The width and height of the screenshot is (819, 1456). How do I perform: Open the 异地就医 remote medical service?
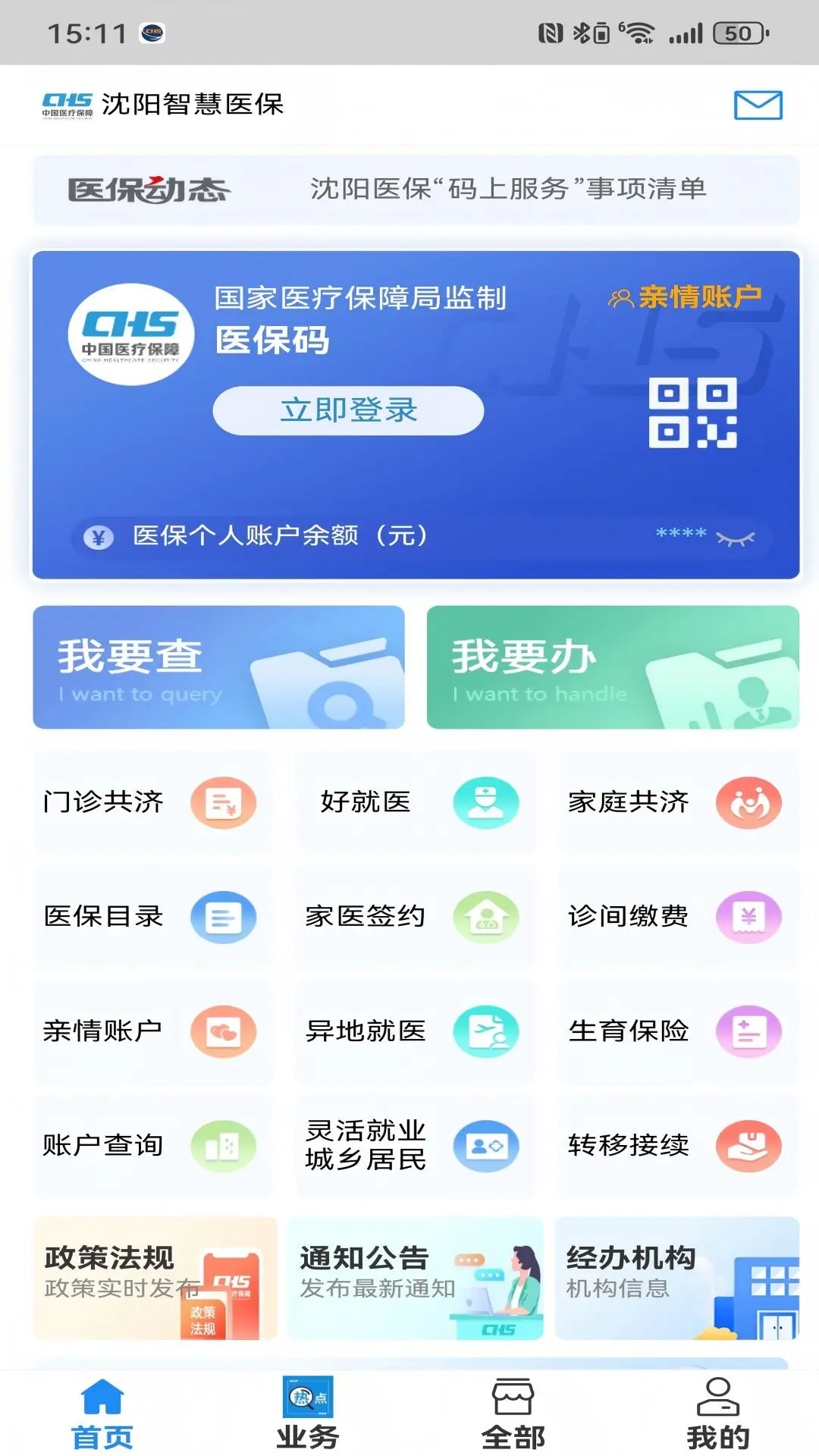(x=415, y=1031)
